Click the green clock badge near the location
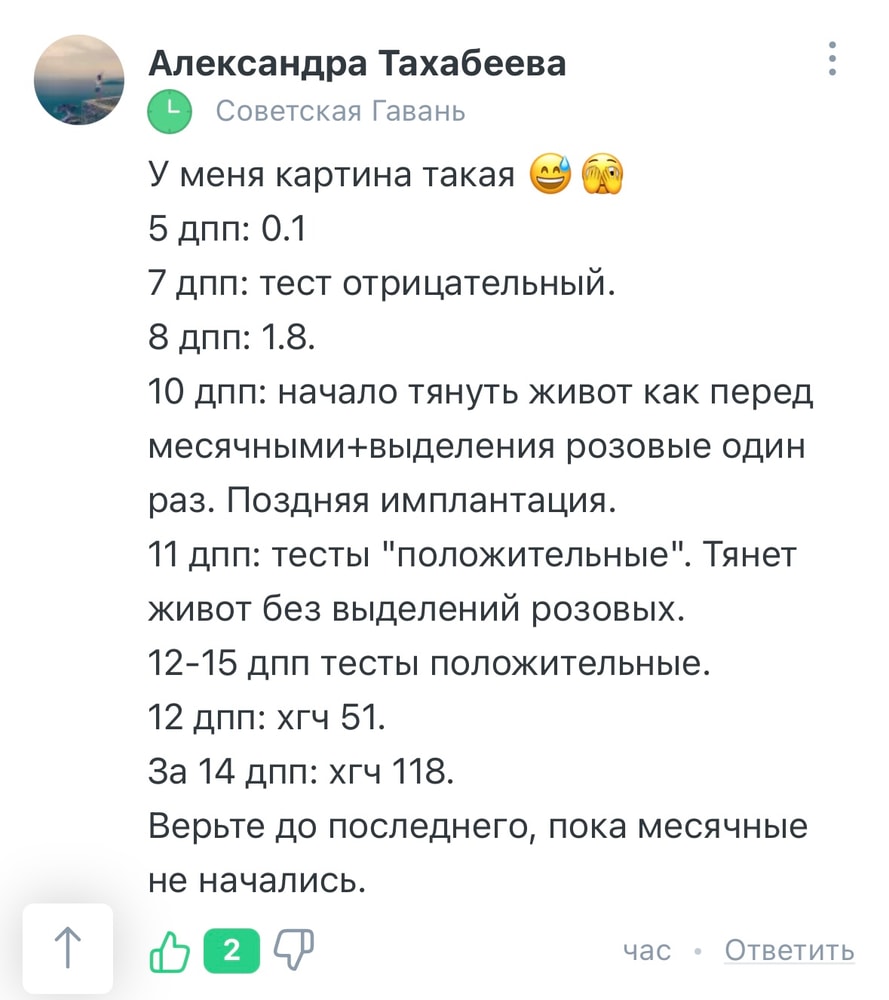The image size is (889, 1000). pos(169,111)
